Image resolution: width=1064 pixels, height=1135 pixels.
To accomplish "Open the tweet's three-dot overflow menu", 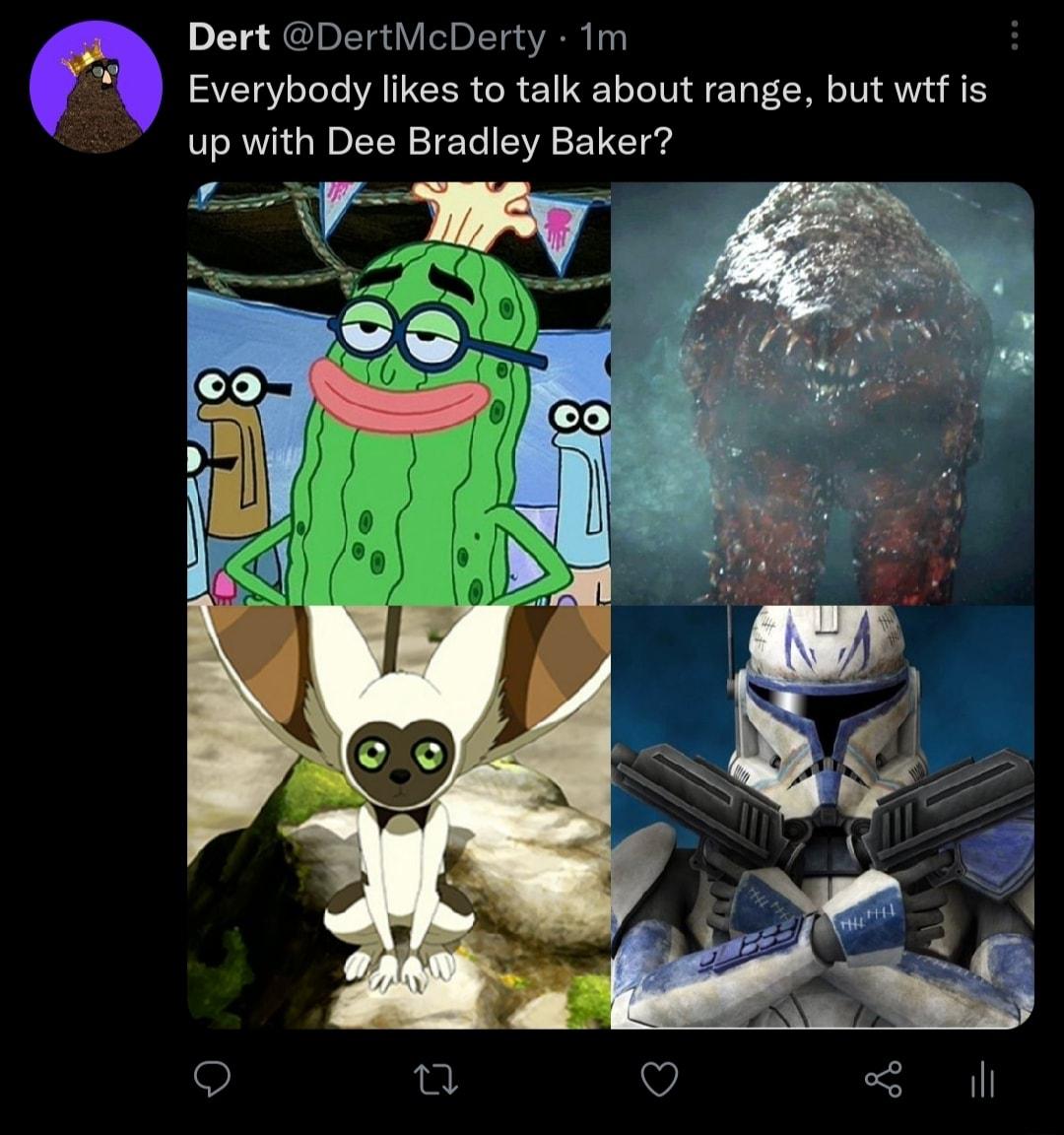I will tap(1016, 38).
